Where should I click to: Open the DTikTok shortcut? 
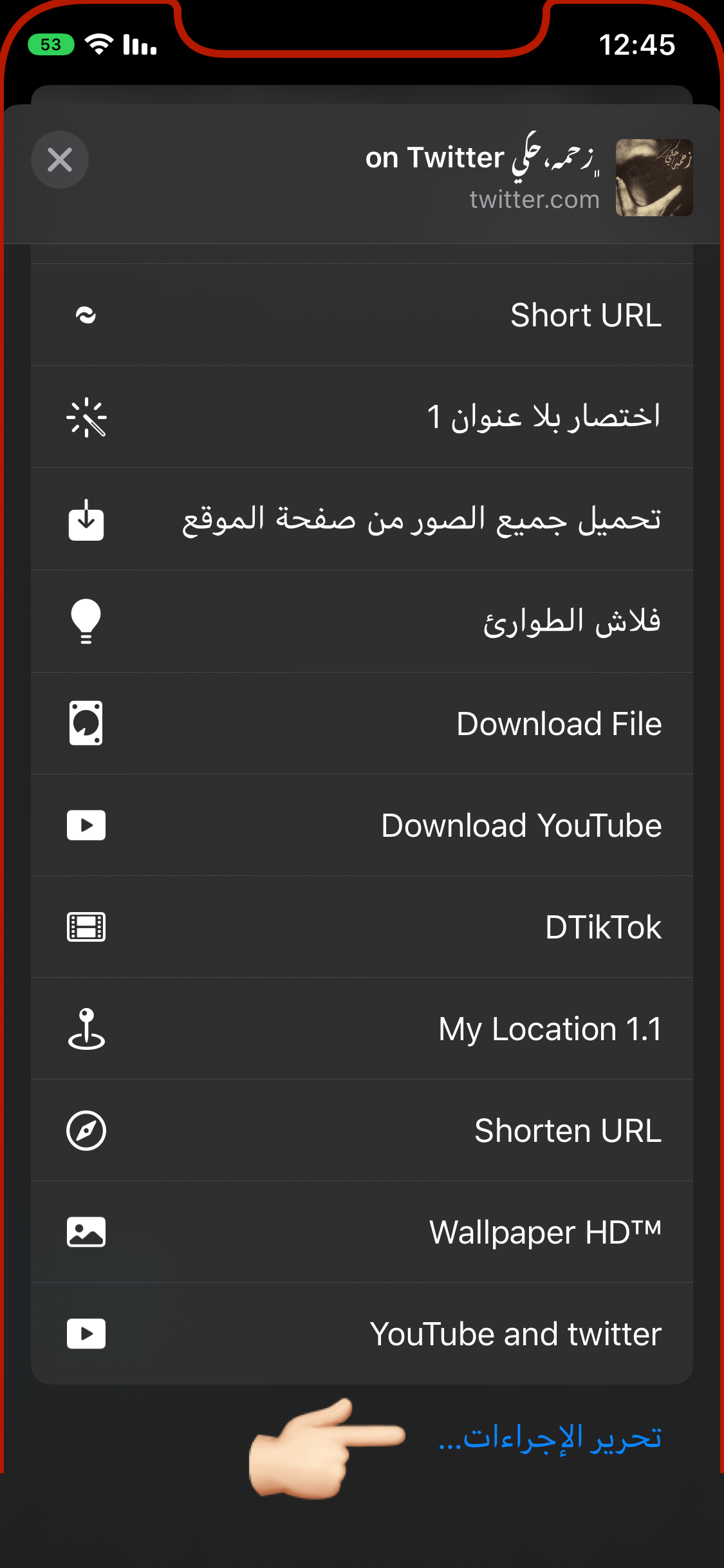(x=362, y=927)
